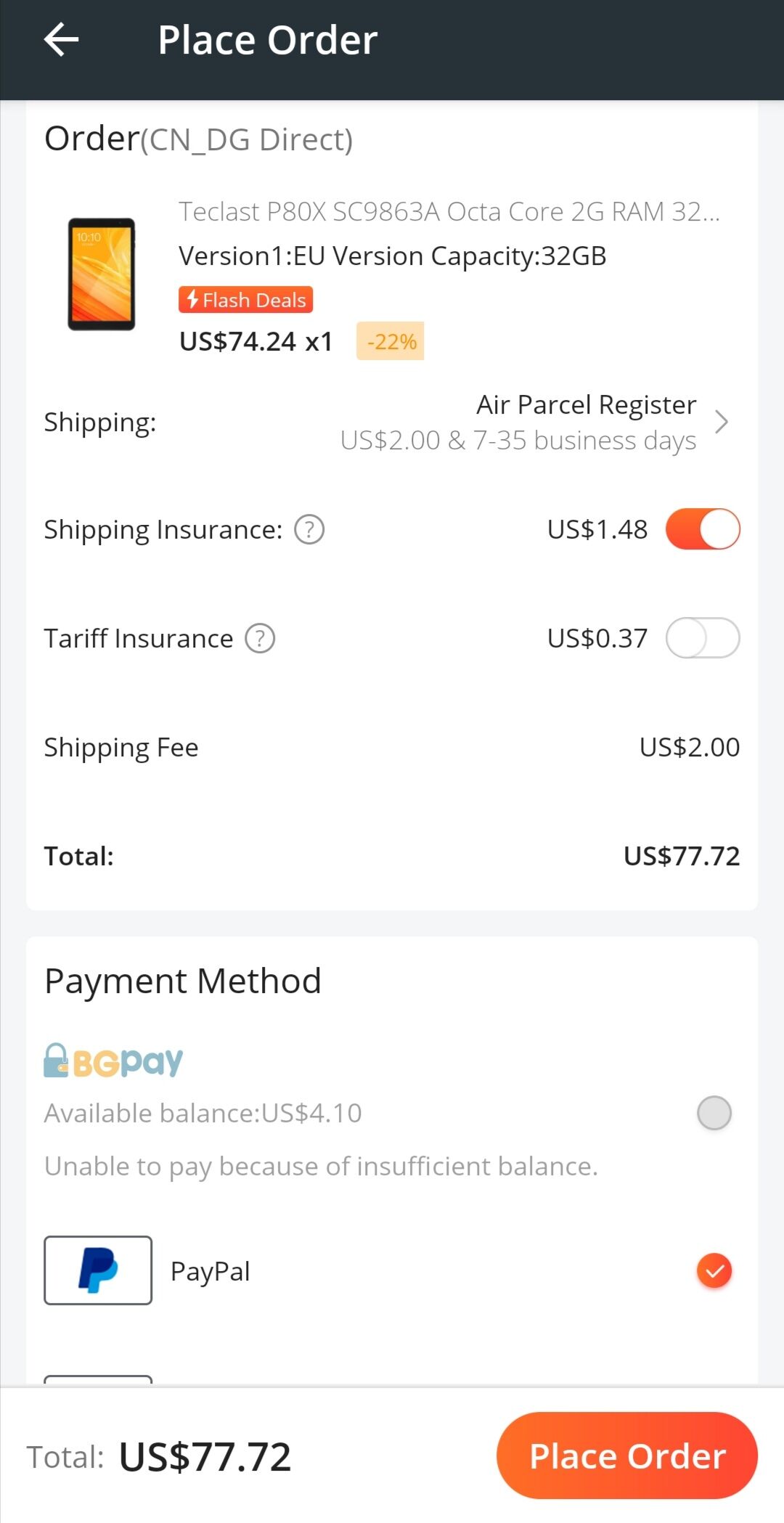Select BGpay as the payment method
Image resolution: width=784 pixels, height=1523 pixels.
point(714,1113)
